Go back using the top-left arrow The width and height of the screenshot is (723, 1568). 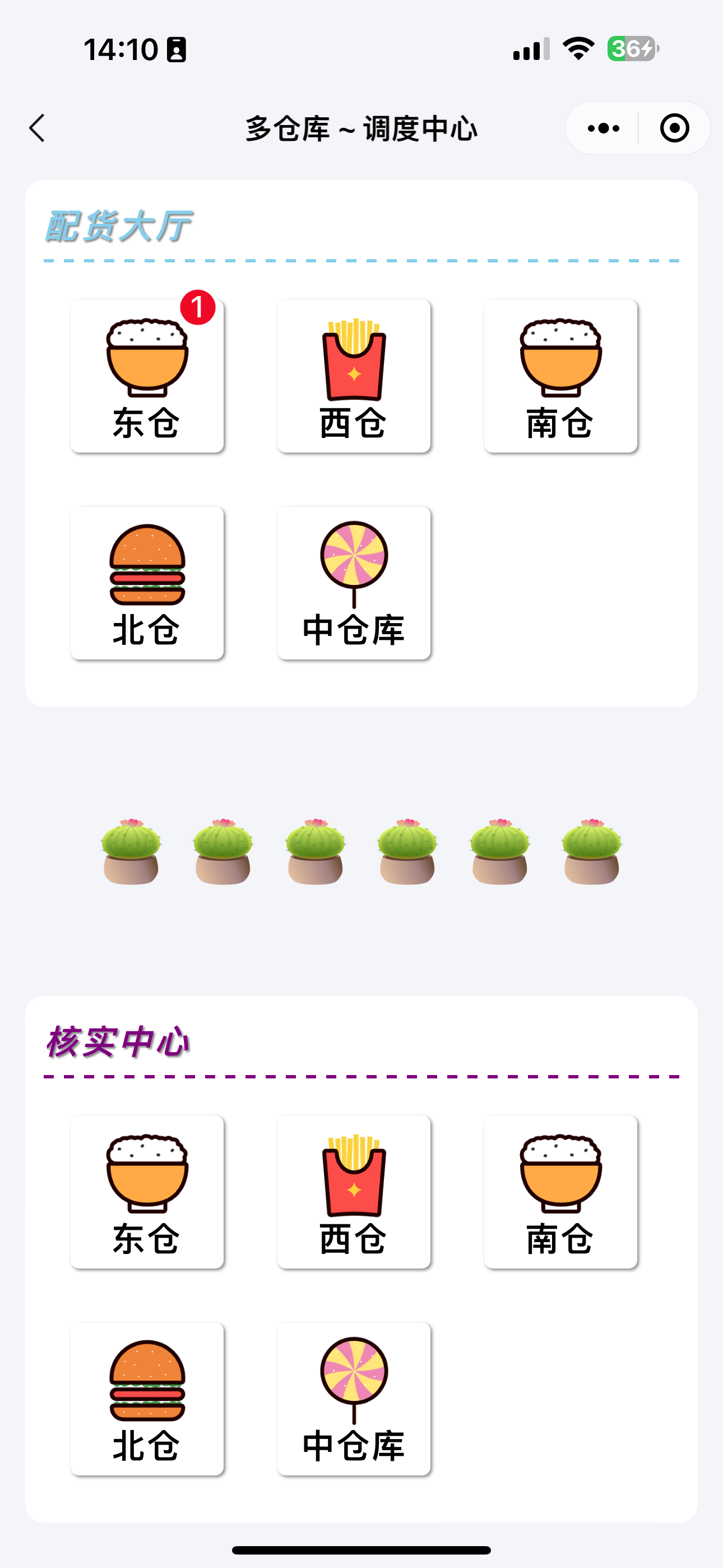pos(38,128)
